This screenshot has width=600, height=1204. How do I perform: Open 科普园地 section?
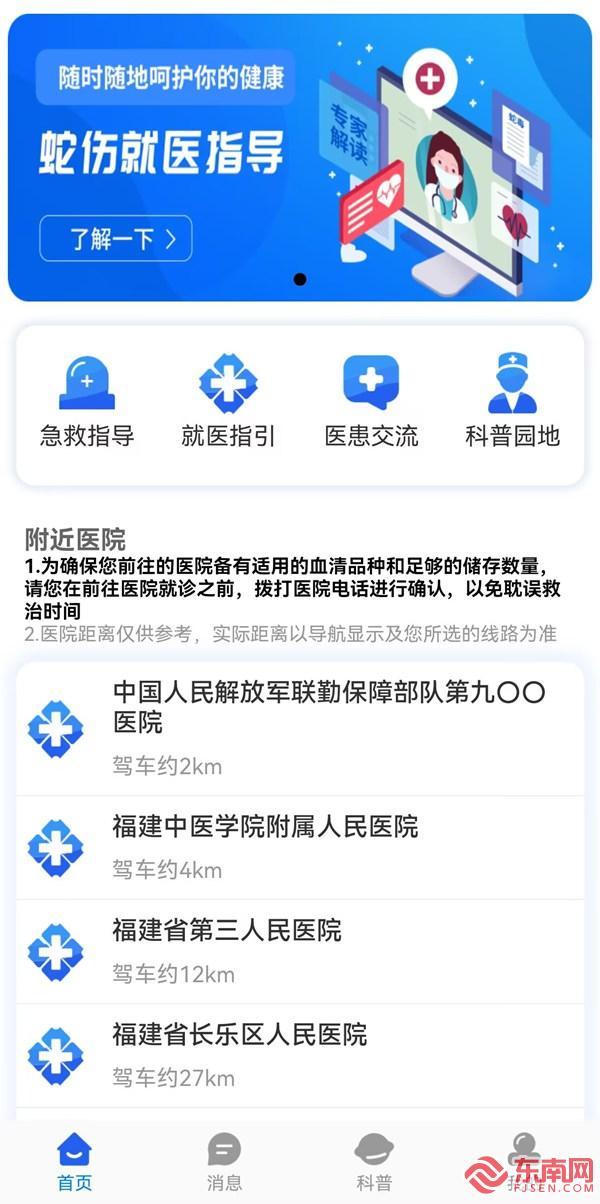[x=512, y=402]
